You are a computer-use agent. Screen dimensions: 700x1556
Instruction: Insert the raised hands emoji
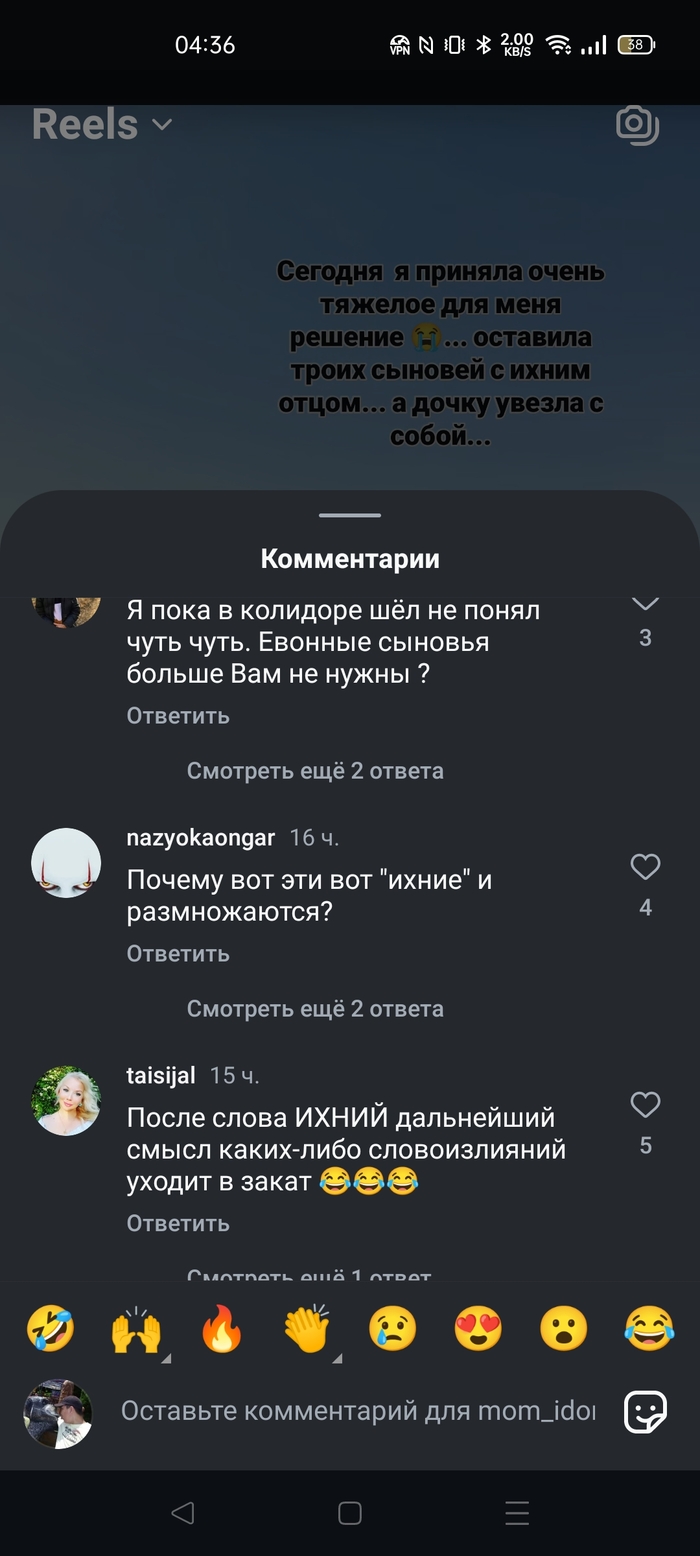pyautogui.click(x=136, y=1330)
